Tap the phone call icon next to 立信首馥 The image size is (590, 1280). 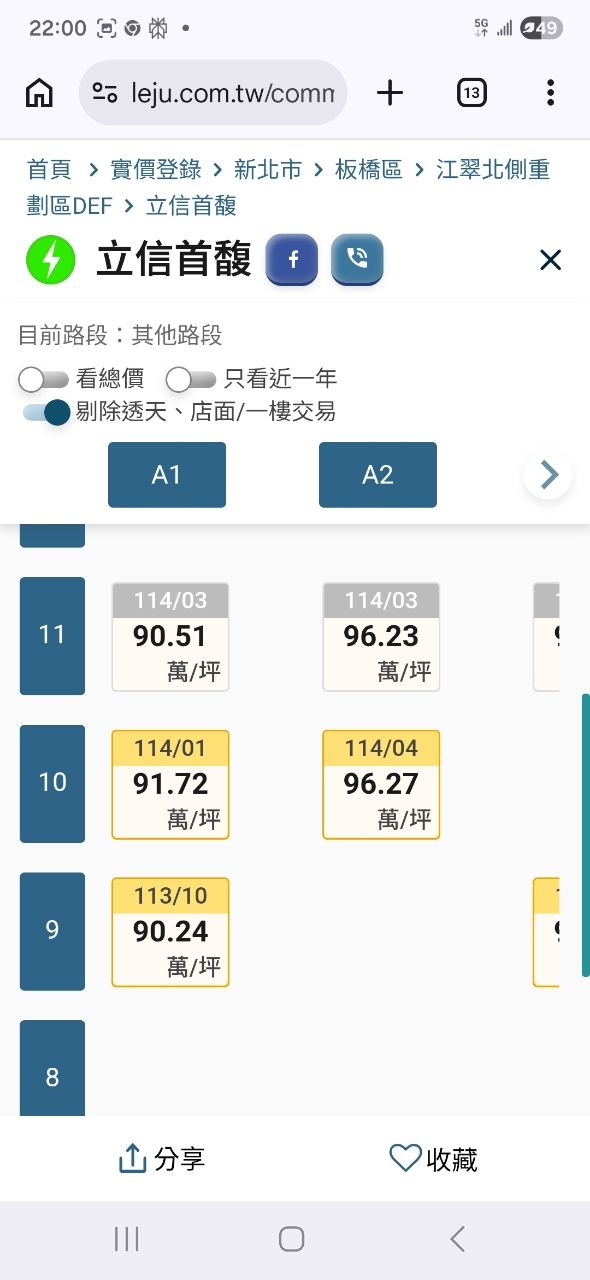pyautogui.click(x=357, y=260)
